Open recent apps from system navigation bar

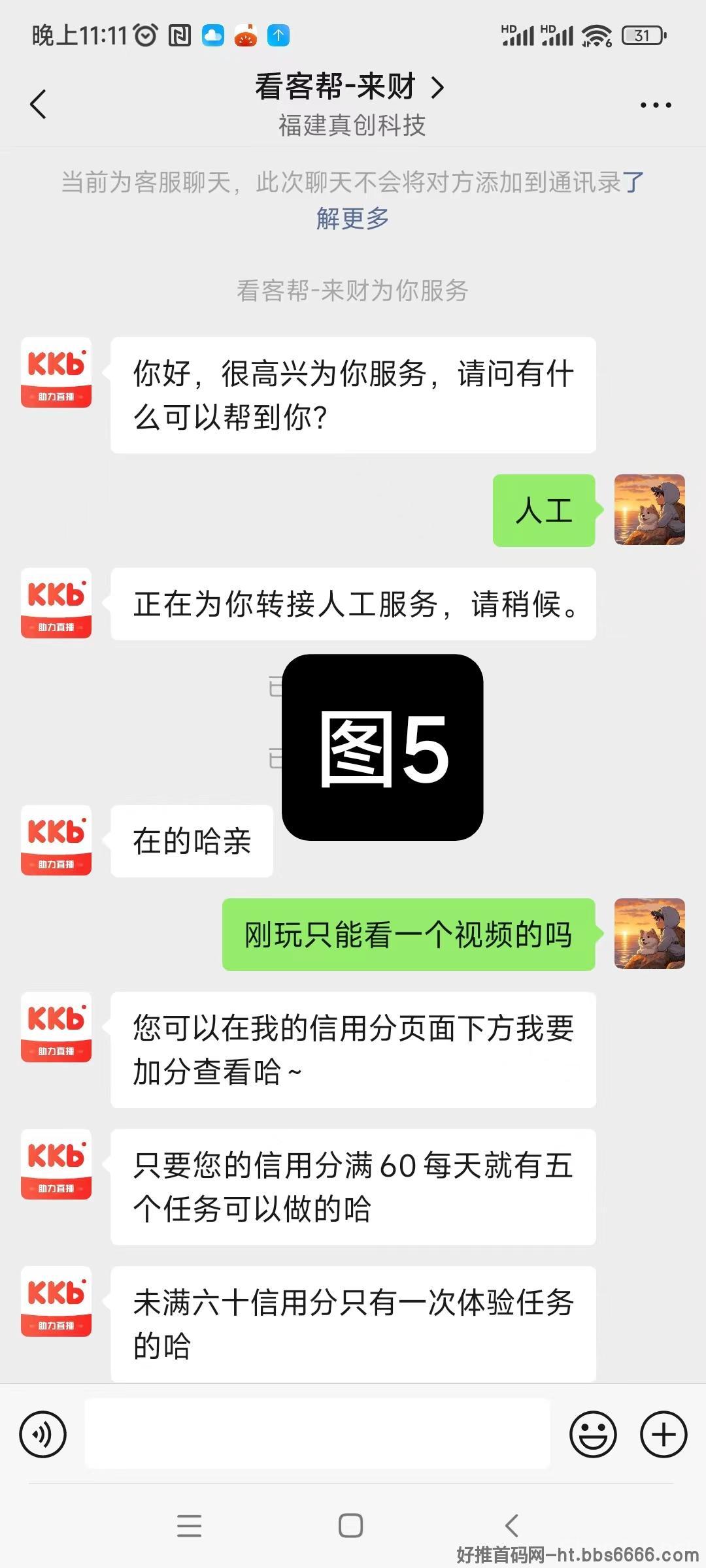pyautogui.click(x=189, y=1526)
